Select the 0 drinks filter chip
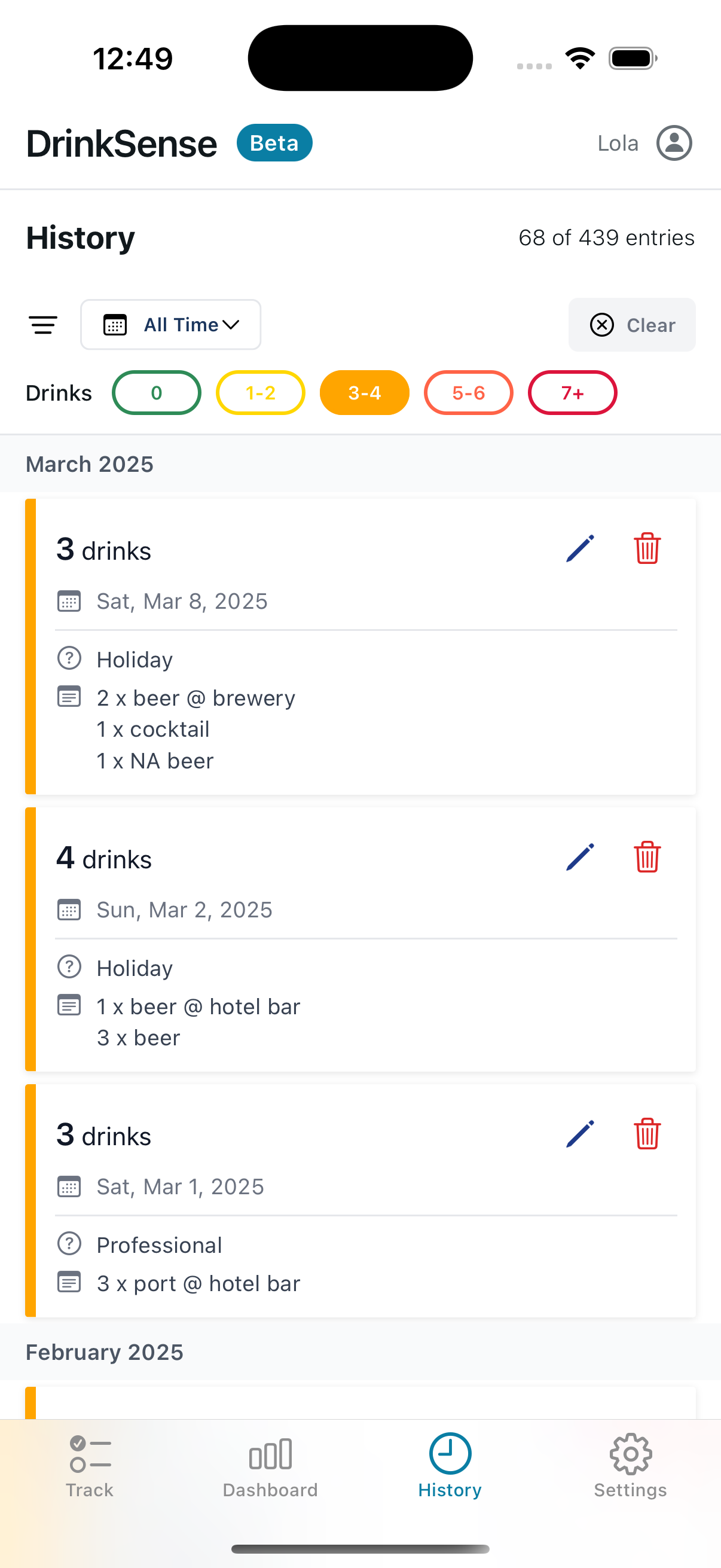The height and width of the screenshot is (1568, 721). pyautogui.click(x=157, y=393)
